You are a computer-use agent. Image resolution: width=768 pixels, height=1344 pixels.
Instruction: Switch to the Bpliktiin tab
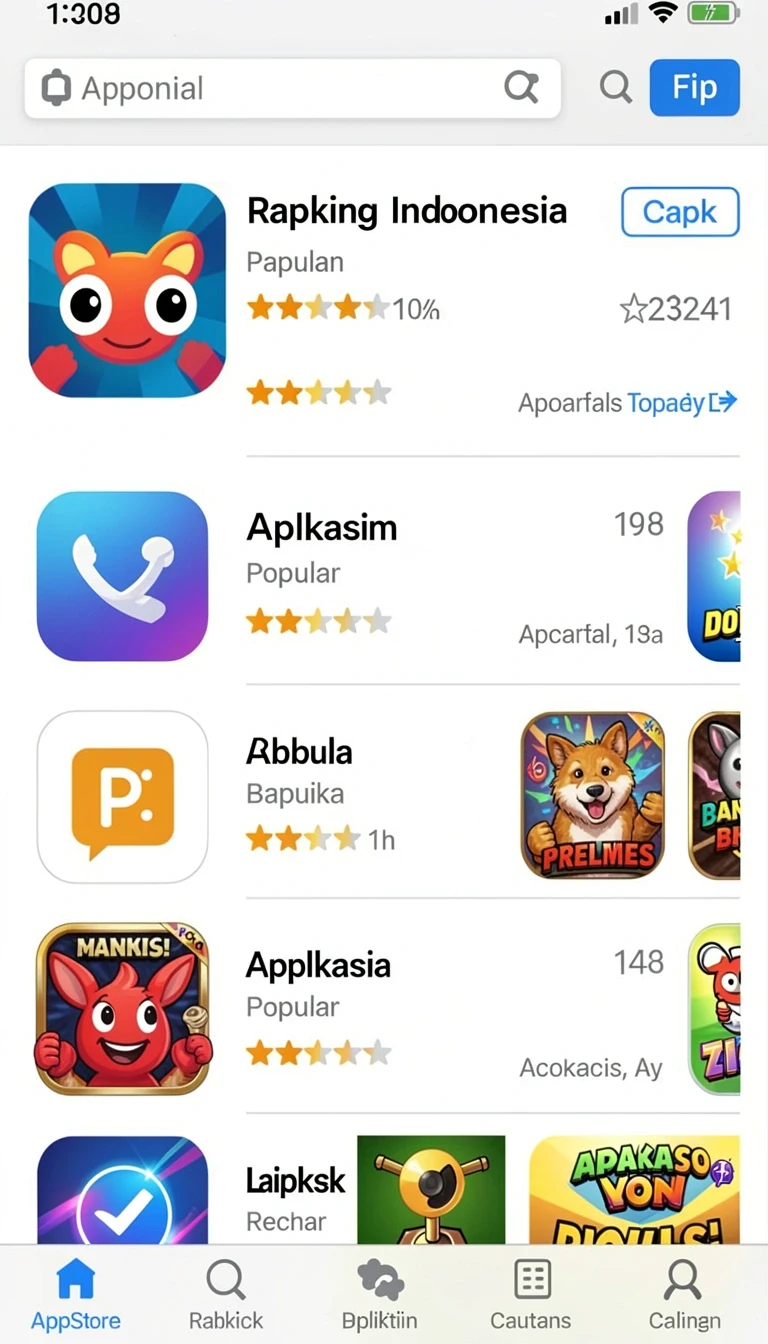(380, 1295)
